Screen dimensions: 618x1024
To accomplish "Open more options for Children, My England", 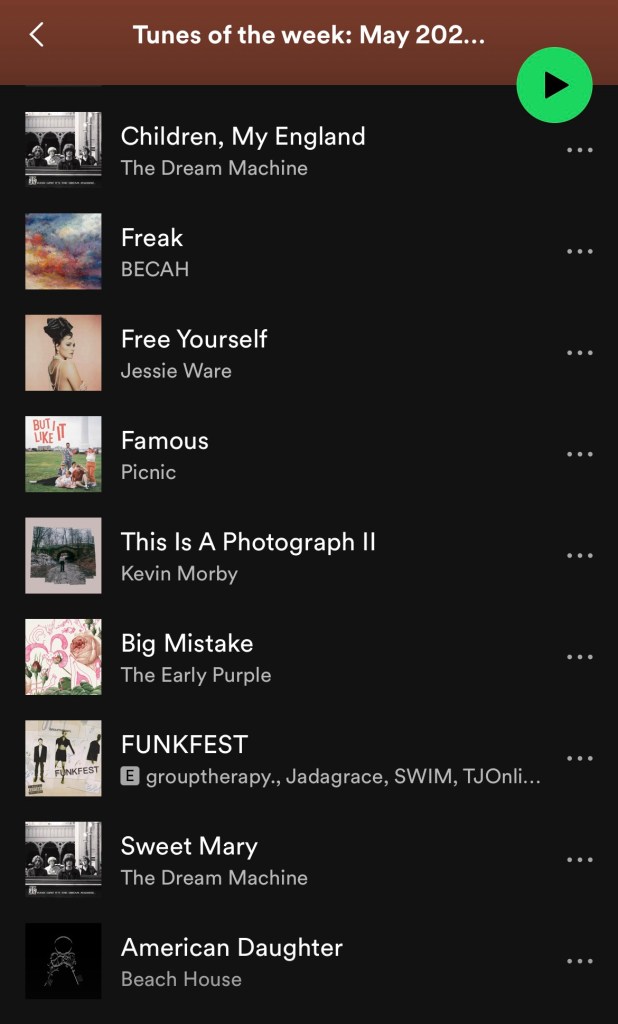I will [x=579, y=150].
